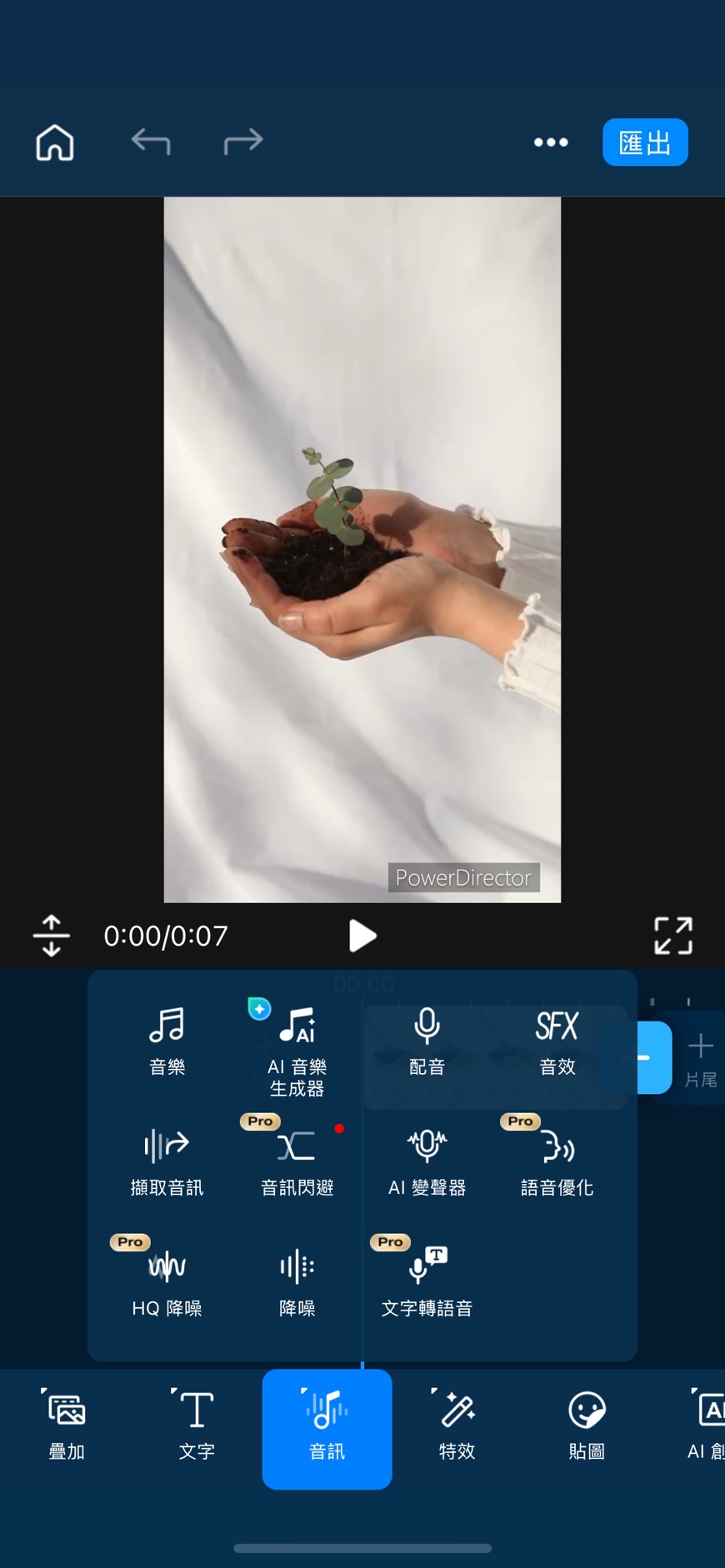Open the three-dot more options menu
The image size is (725, 1568).
[551, 142]
